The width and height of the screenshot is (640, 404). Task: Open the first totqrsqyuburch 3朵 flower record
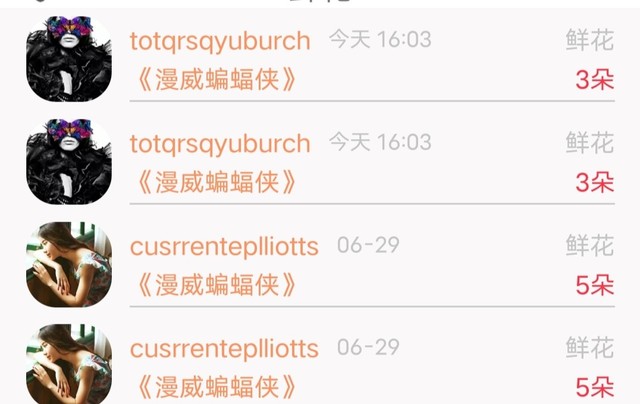point(320,59)
